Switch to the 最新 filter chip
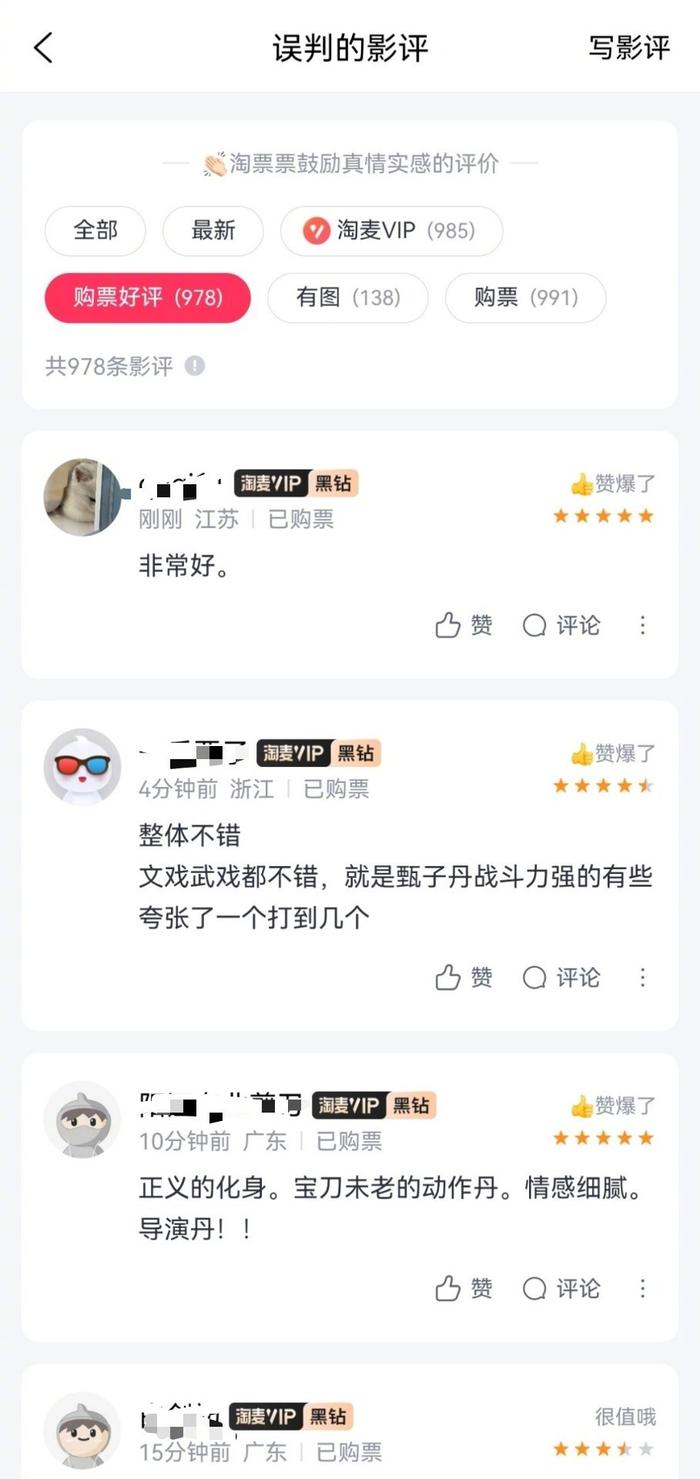This screenshot has height=1479, width=700. point(213,231)
